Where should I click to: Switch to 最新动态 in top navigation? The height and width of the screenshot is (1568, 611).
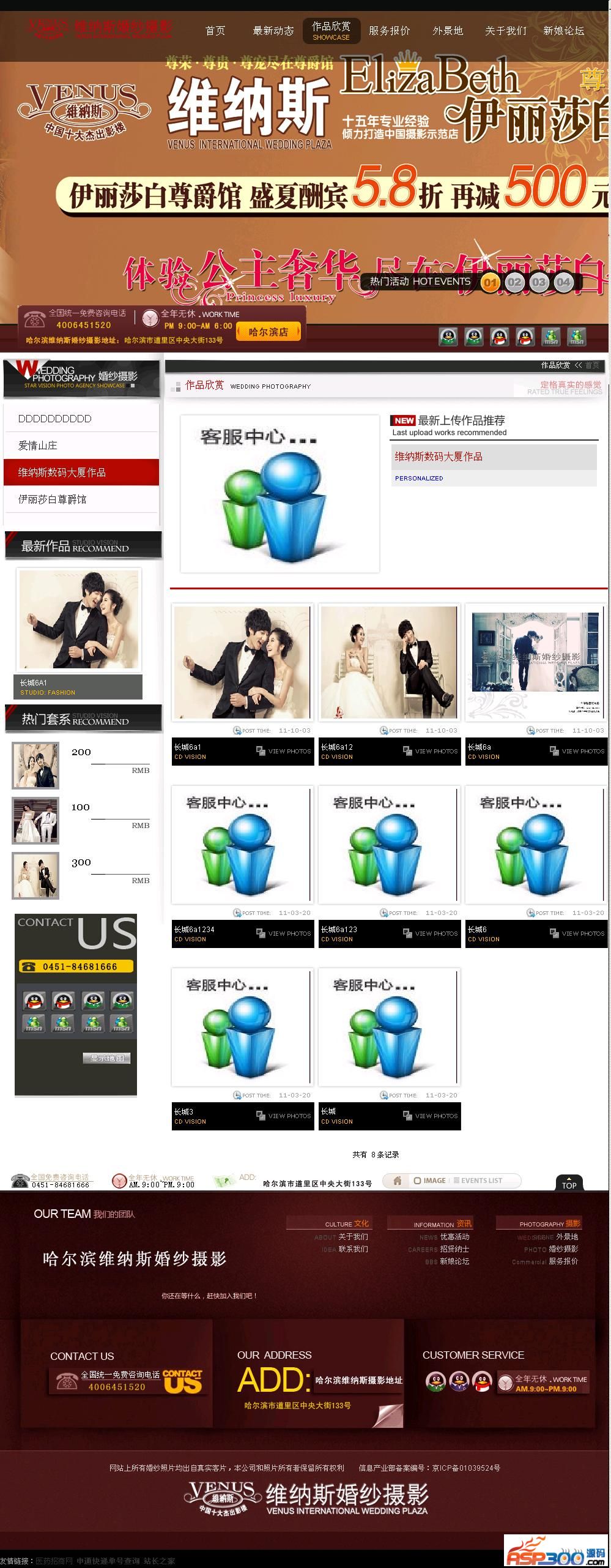click(x=273, y=31)
